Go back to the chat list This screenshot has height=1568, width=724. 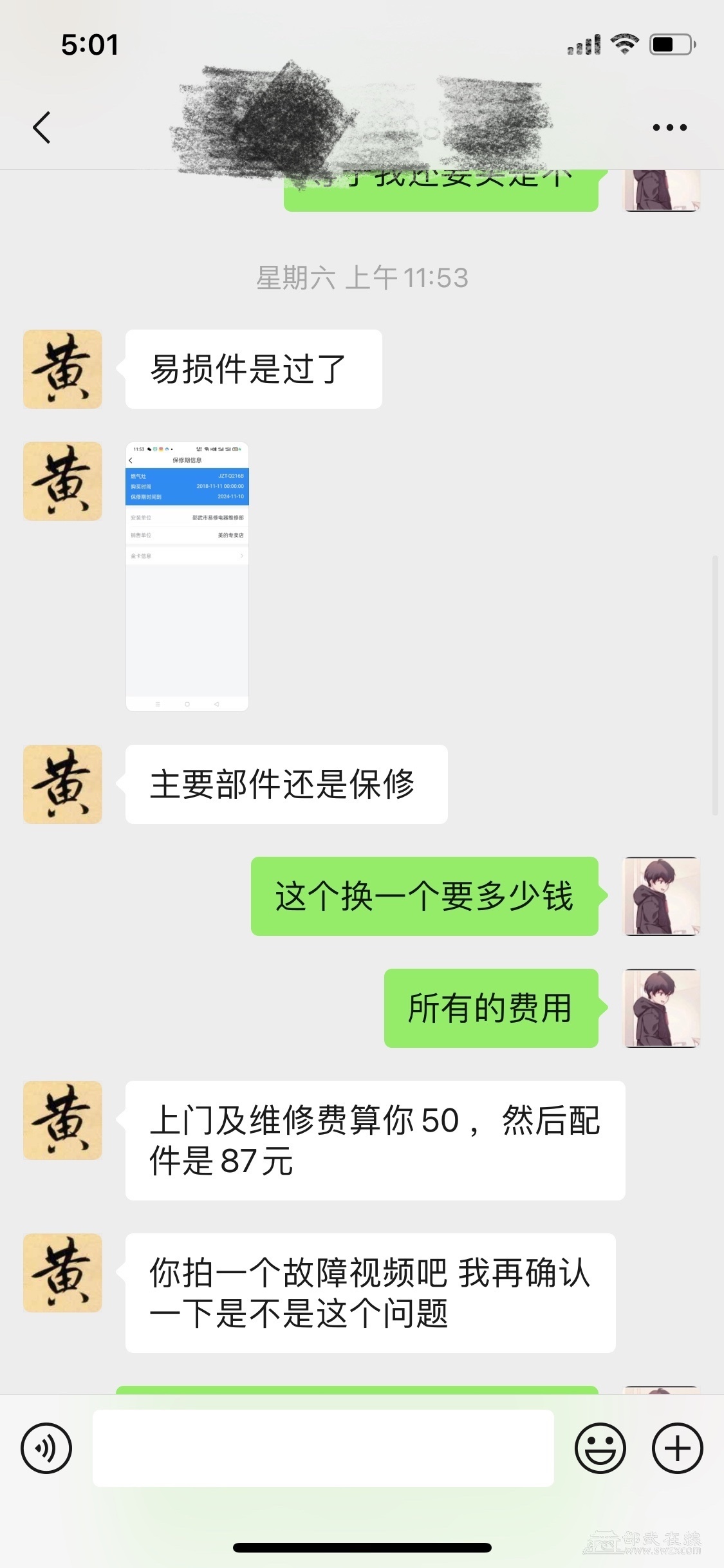(x=42, y=127)
